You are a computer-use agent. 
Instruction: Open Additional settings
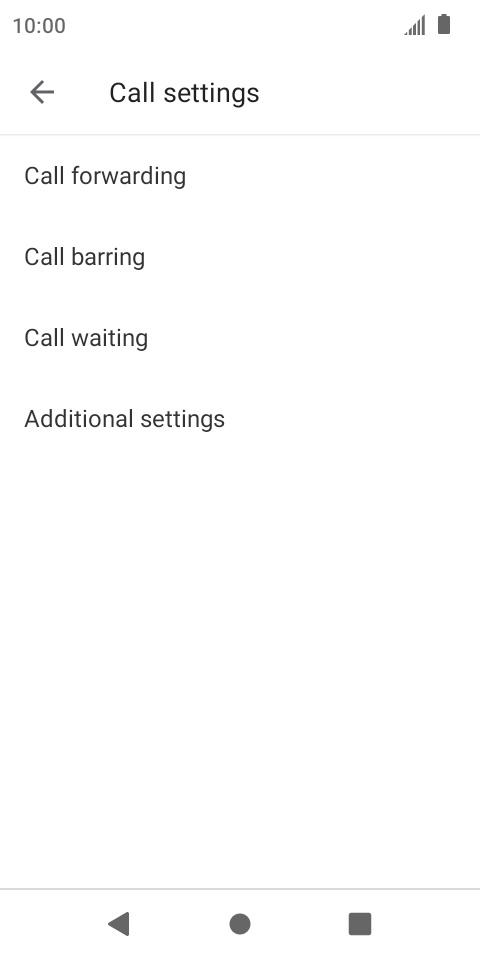(240, 419)
